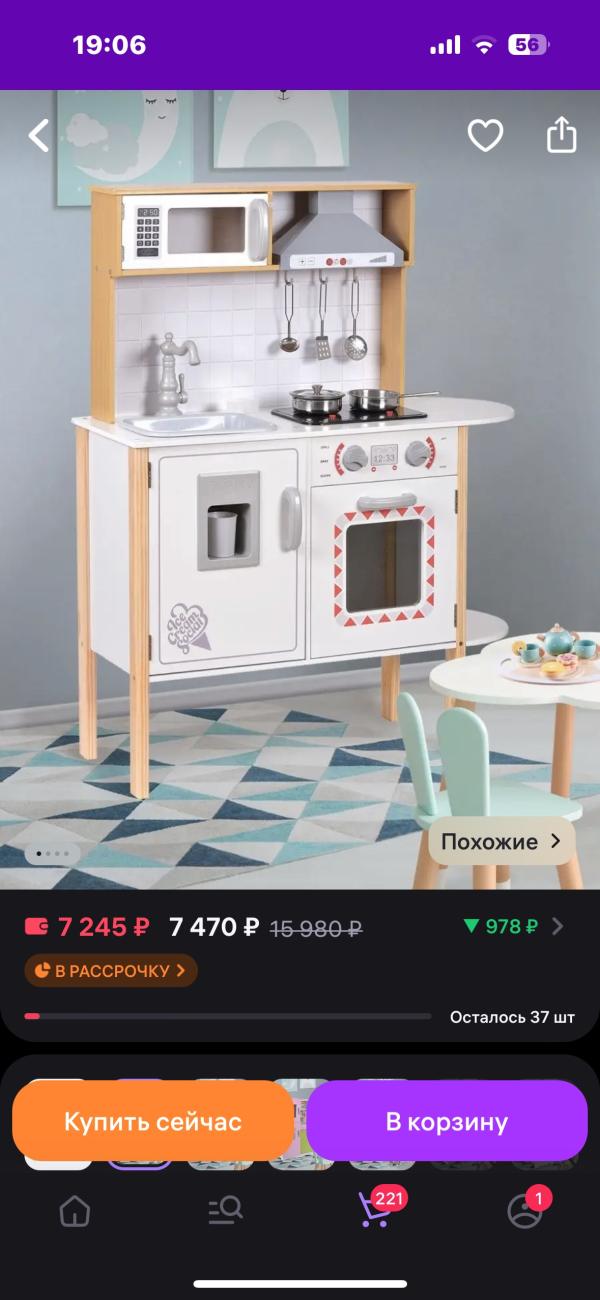
Task: Go back using the arrow icon
Action: 39,135
